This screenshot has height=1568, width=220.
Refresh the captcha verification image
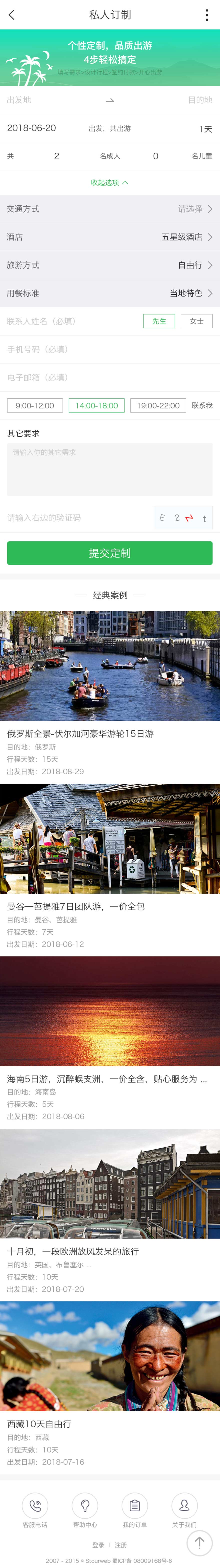(x=183, y=518)
